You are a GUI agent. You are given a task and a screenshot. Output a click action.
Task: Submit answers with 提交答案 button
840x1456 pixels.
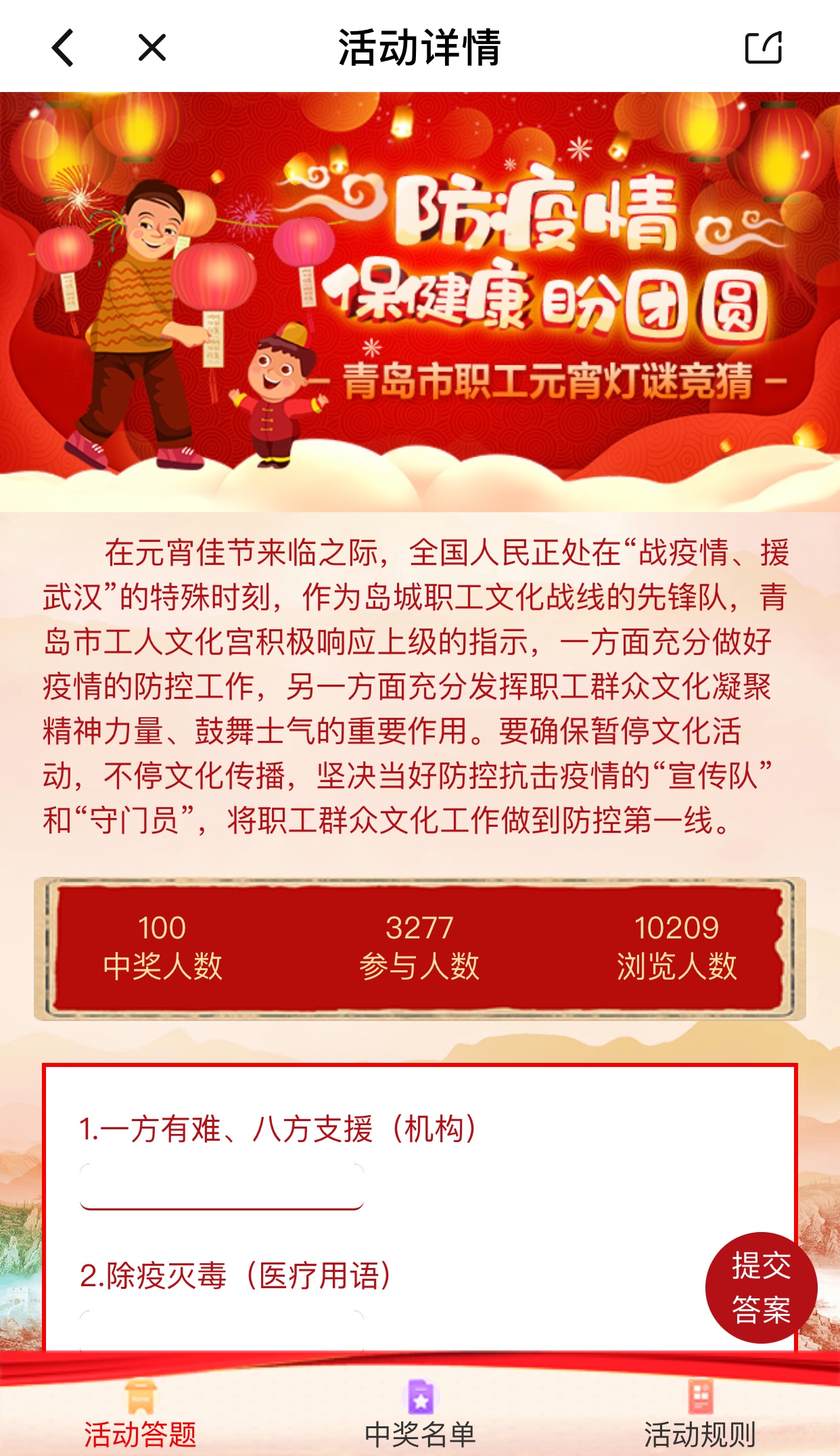761,1288
